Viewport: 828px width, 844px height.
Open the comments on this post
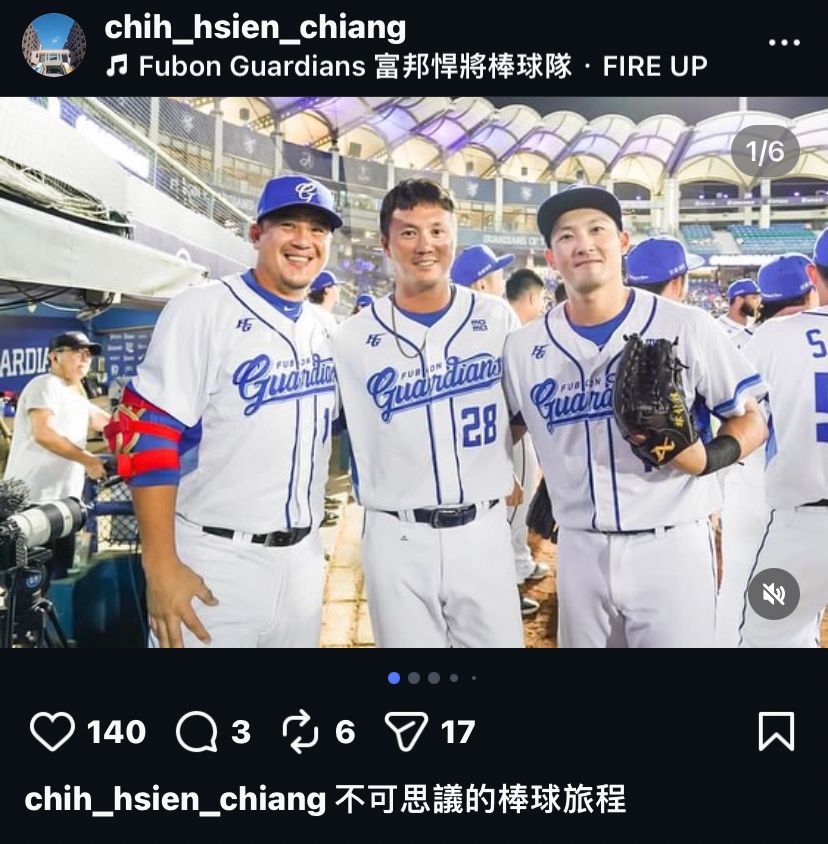197,732
